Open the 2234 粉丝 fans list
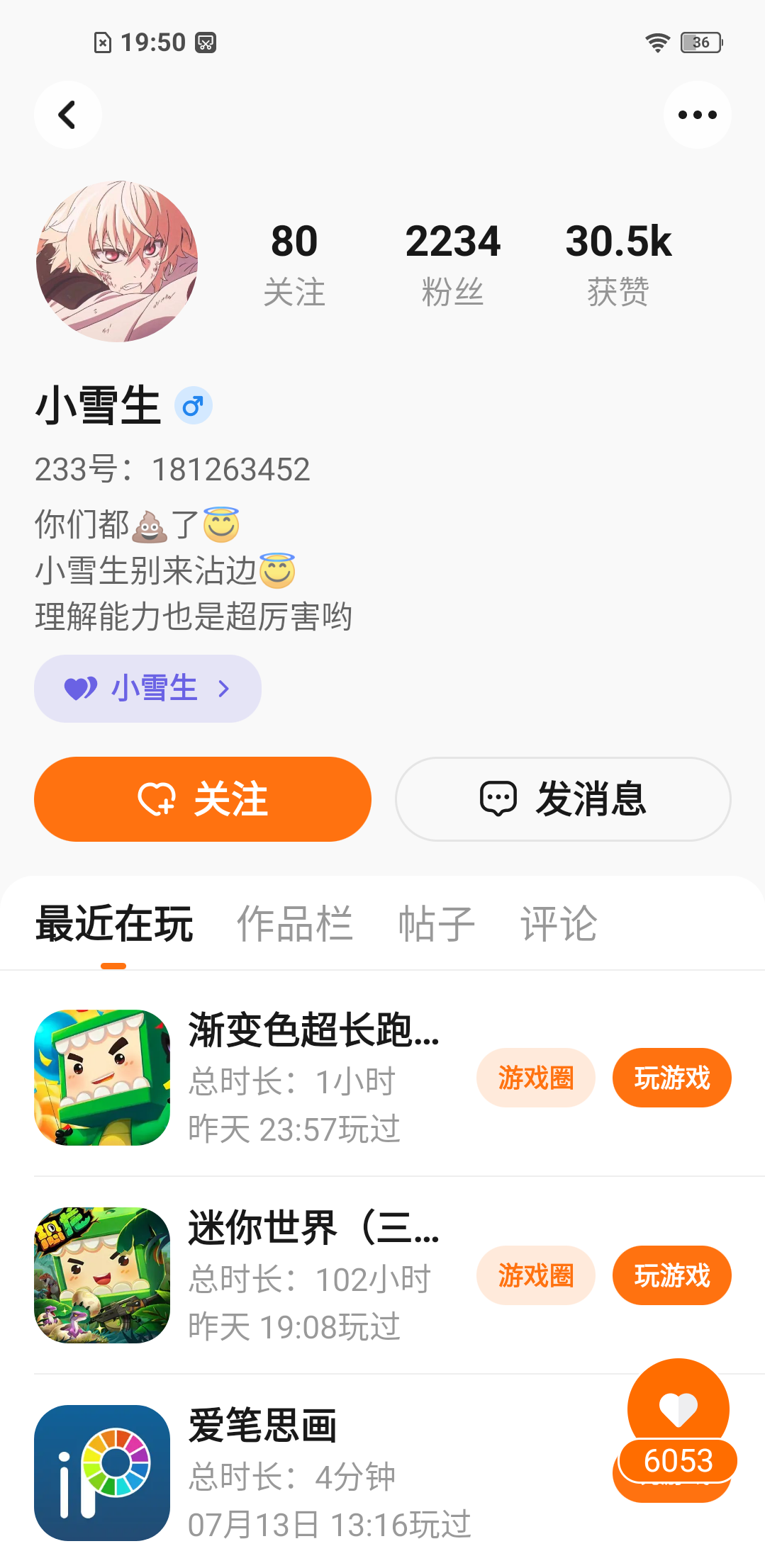 click(452, 264)
